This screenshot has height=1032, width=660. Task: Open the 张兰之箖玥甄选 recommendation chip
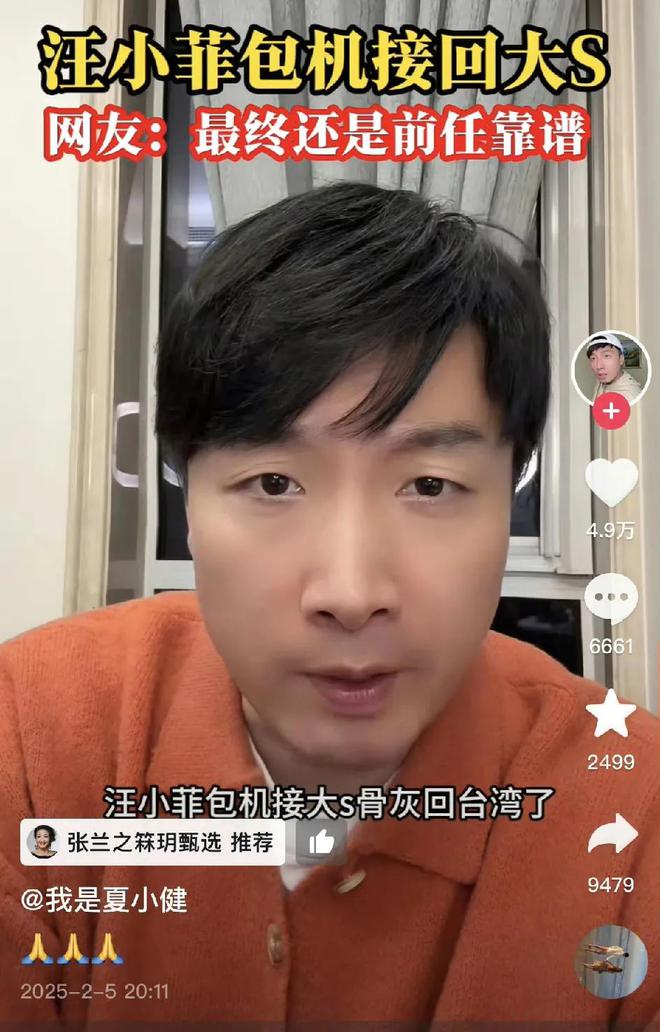pos(153,842)
